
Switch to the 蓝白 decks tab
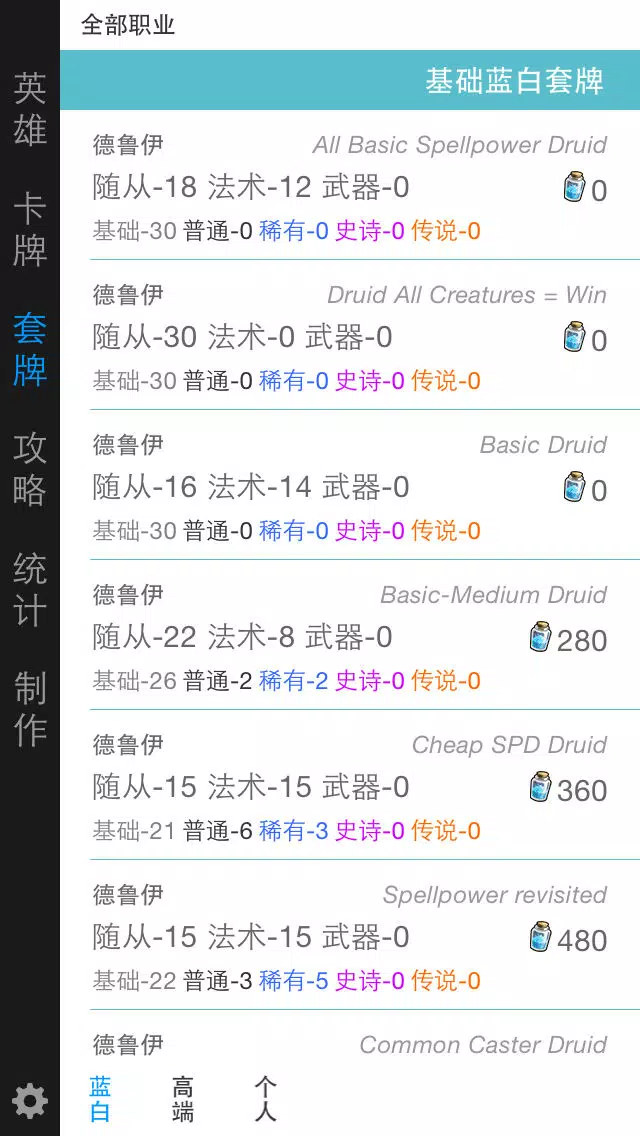click(100, 1099)
